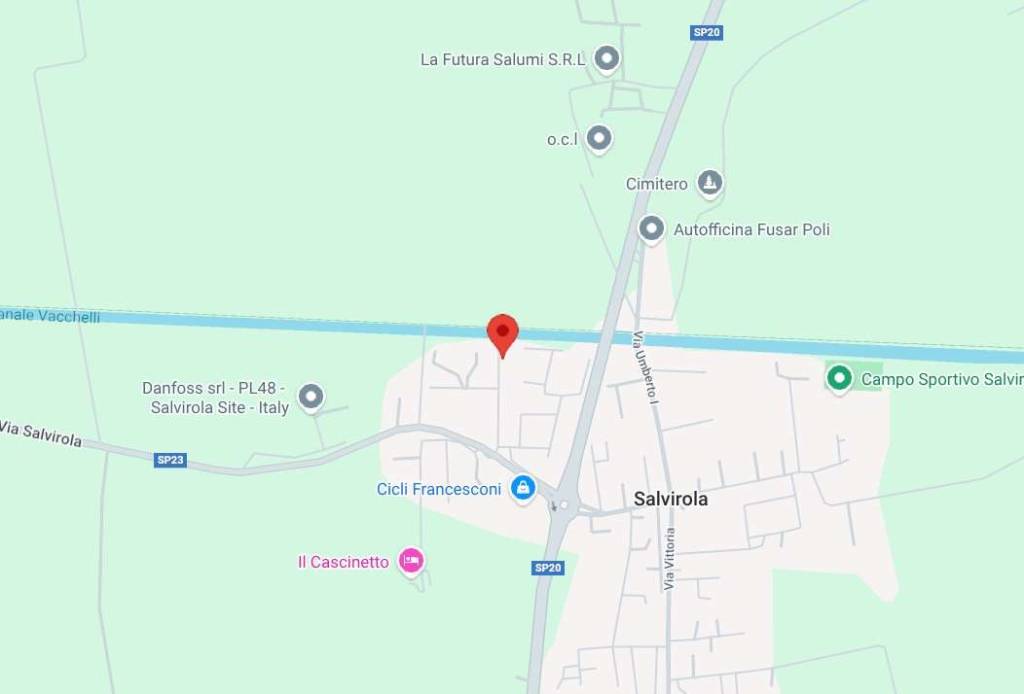Open the Danfoss srl Salvirola Site marker
Viewport: 1024px width, 694px height.
pos(311,396)
